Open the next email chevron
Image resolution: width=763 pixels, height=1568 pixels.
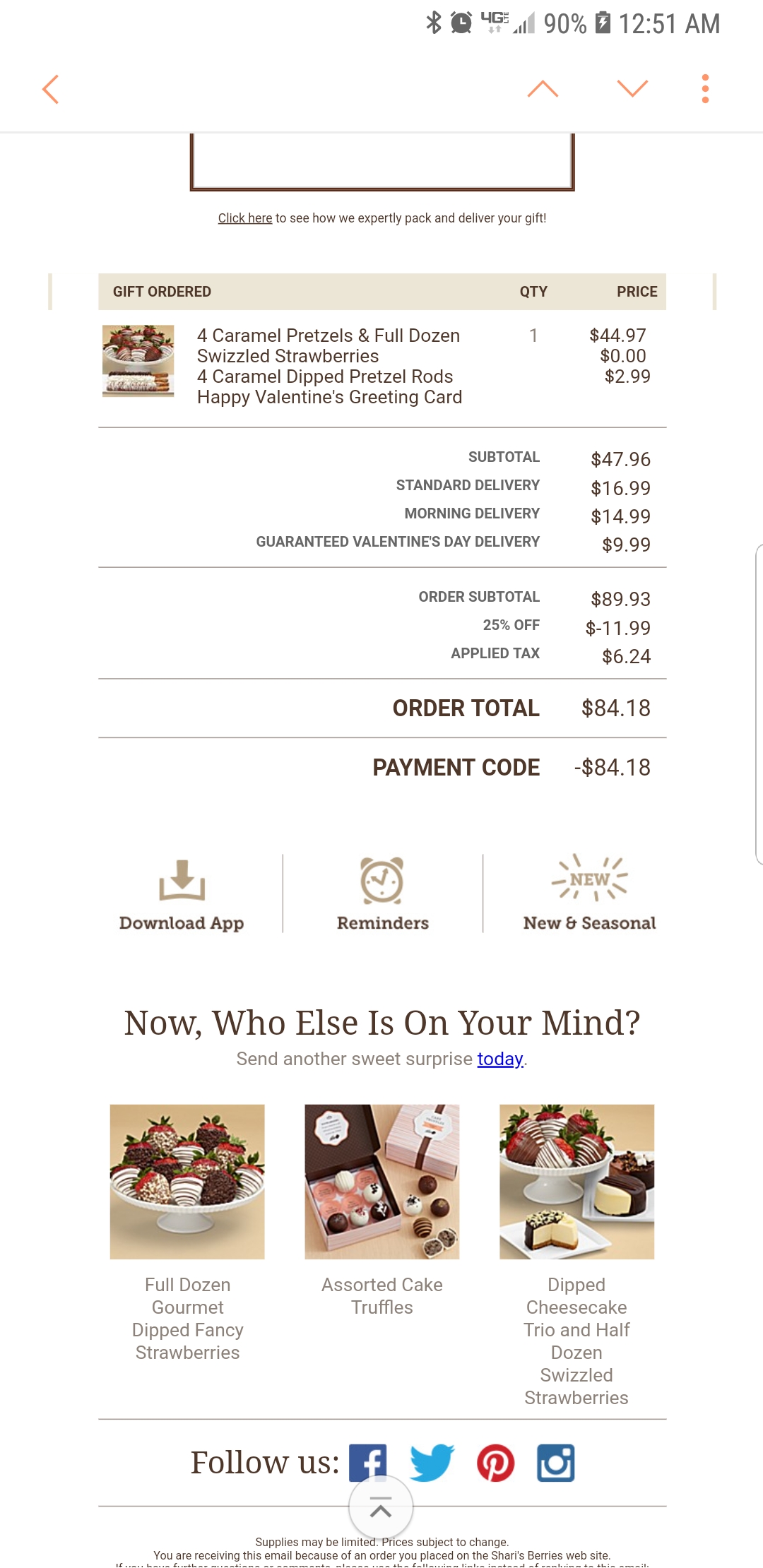pos(632,88)
